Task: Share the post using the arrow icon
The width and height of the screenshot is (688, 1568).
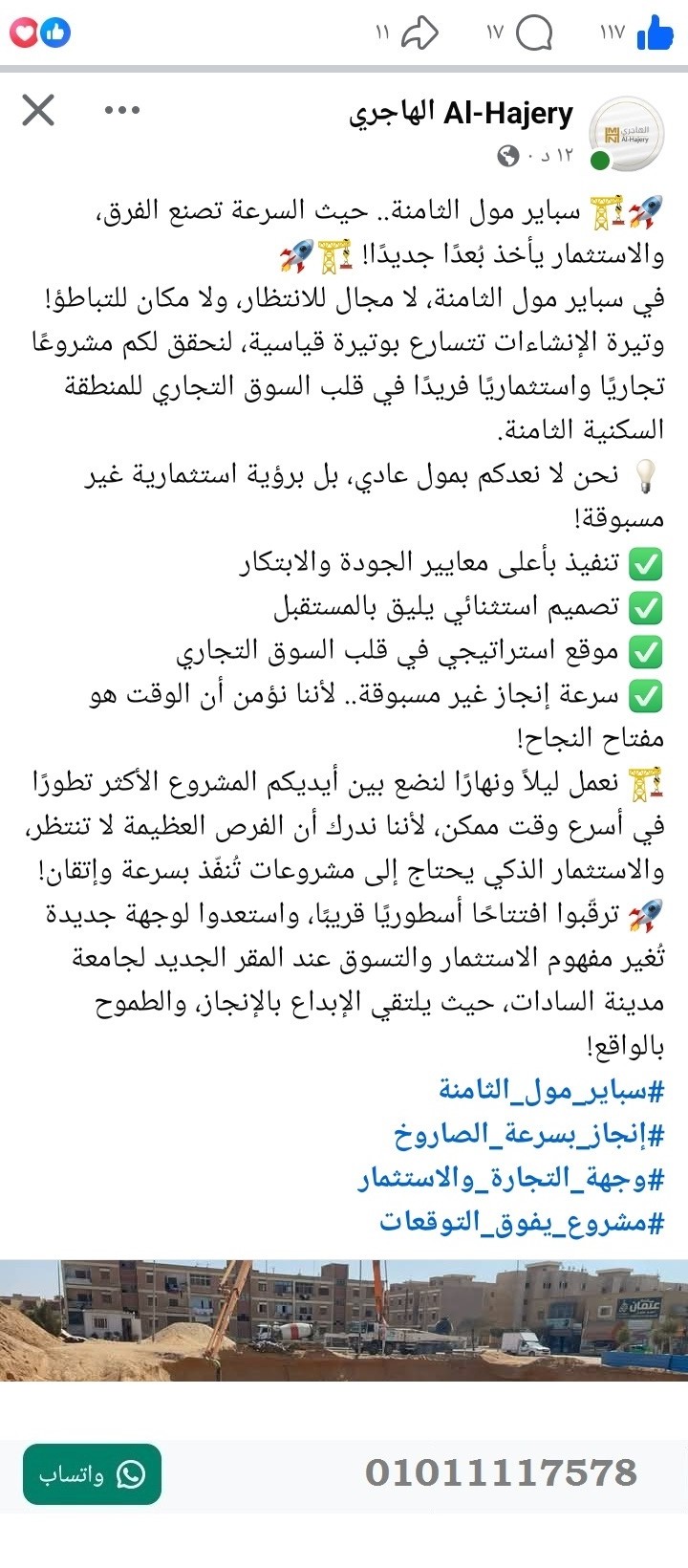Action: pyautogui.click(x=419, y=33)
